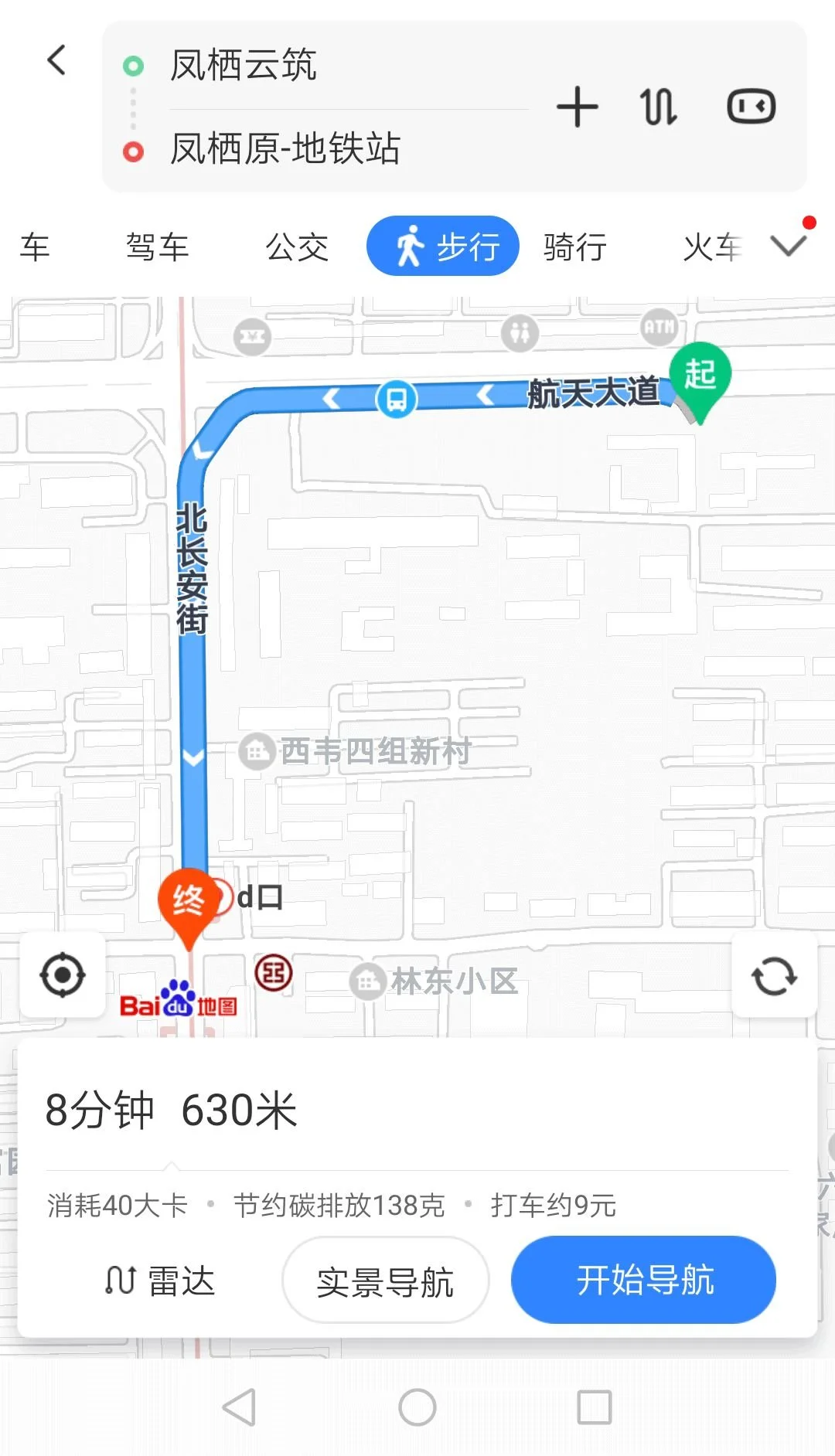This screenshot has height=1456, width=835.
Task: Center map on my current location
Action: [x=63, y=975]
